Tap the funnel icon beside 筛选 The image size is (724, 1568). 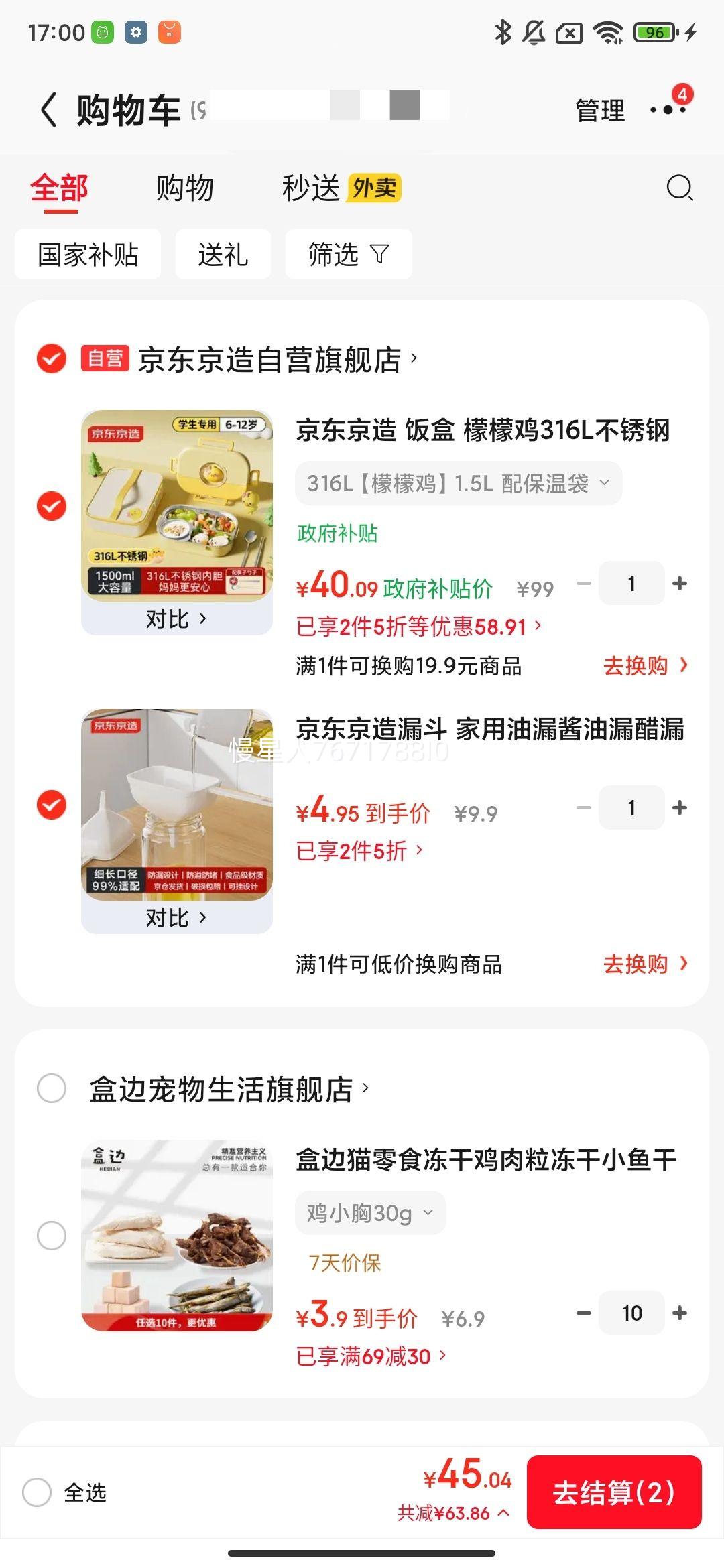(x=381, y=253)
